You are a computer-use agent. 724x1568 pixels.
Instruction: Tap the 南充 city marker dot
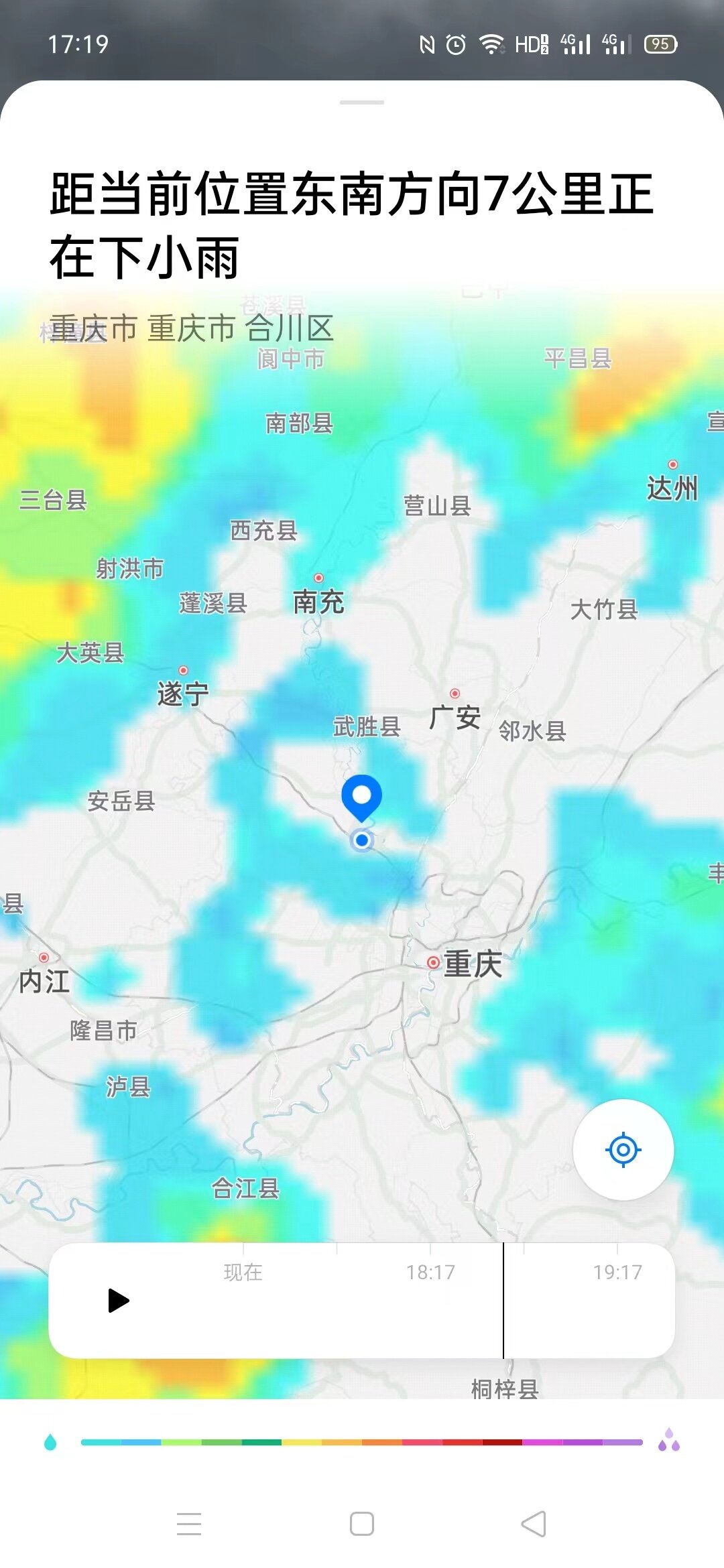coord(318,577)
